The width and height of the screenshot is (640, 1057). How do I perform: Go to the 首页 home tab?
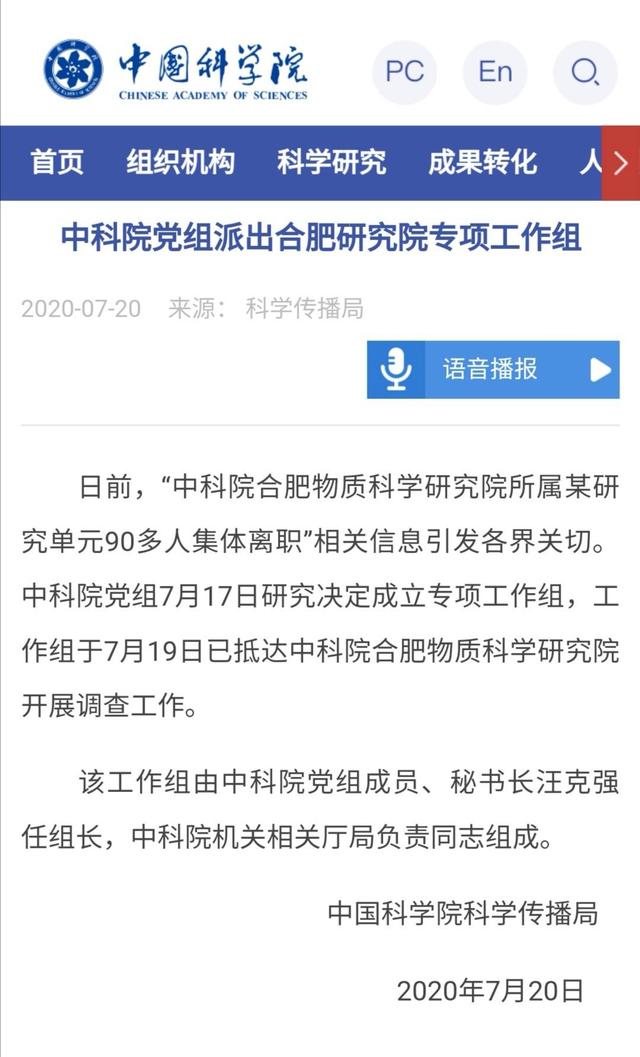[57, 162]
